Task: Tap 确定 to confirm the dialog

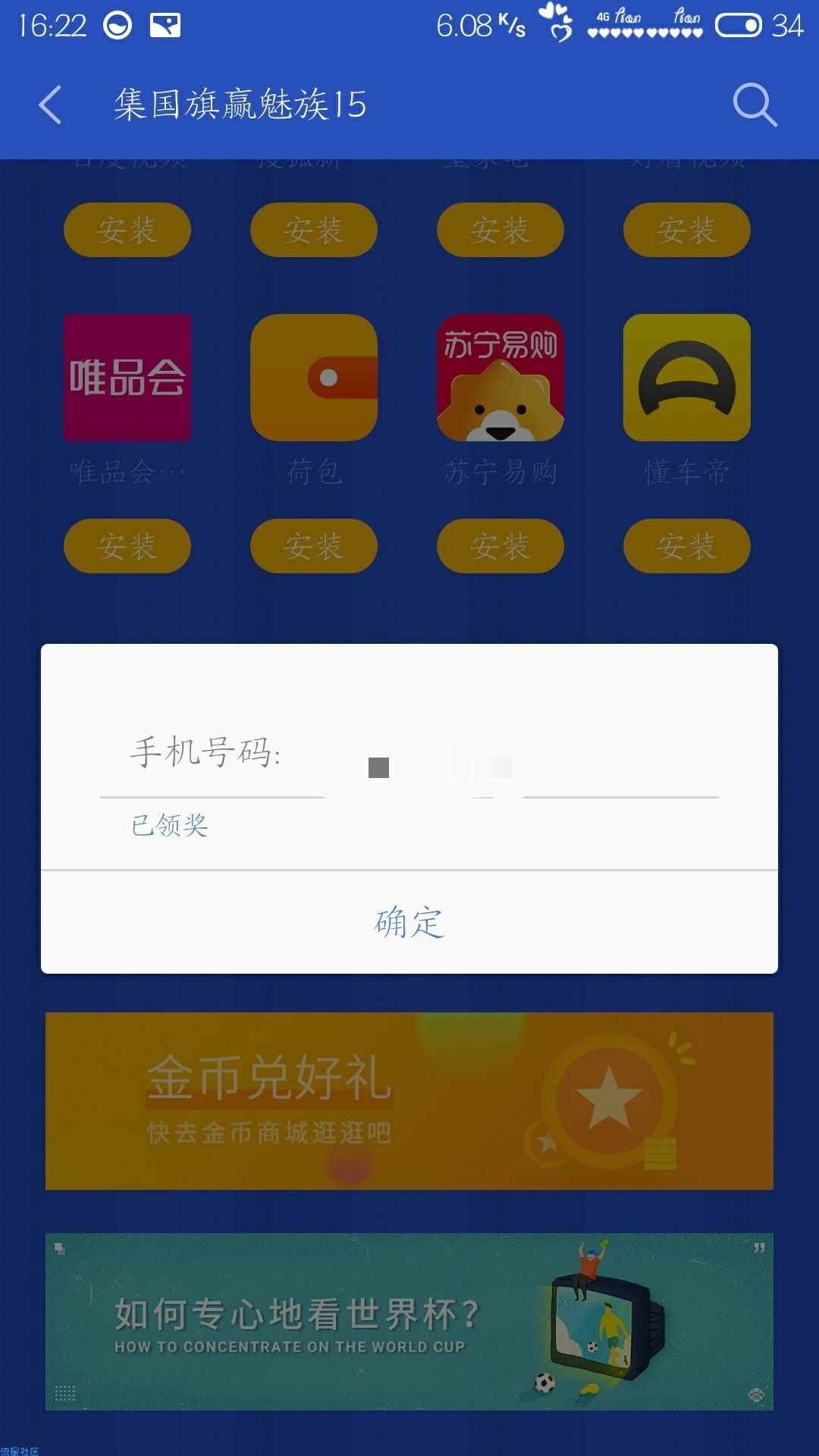Action: (x=409, y=922)
